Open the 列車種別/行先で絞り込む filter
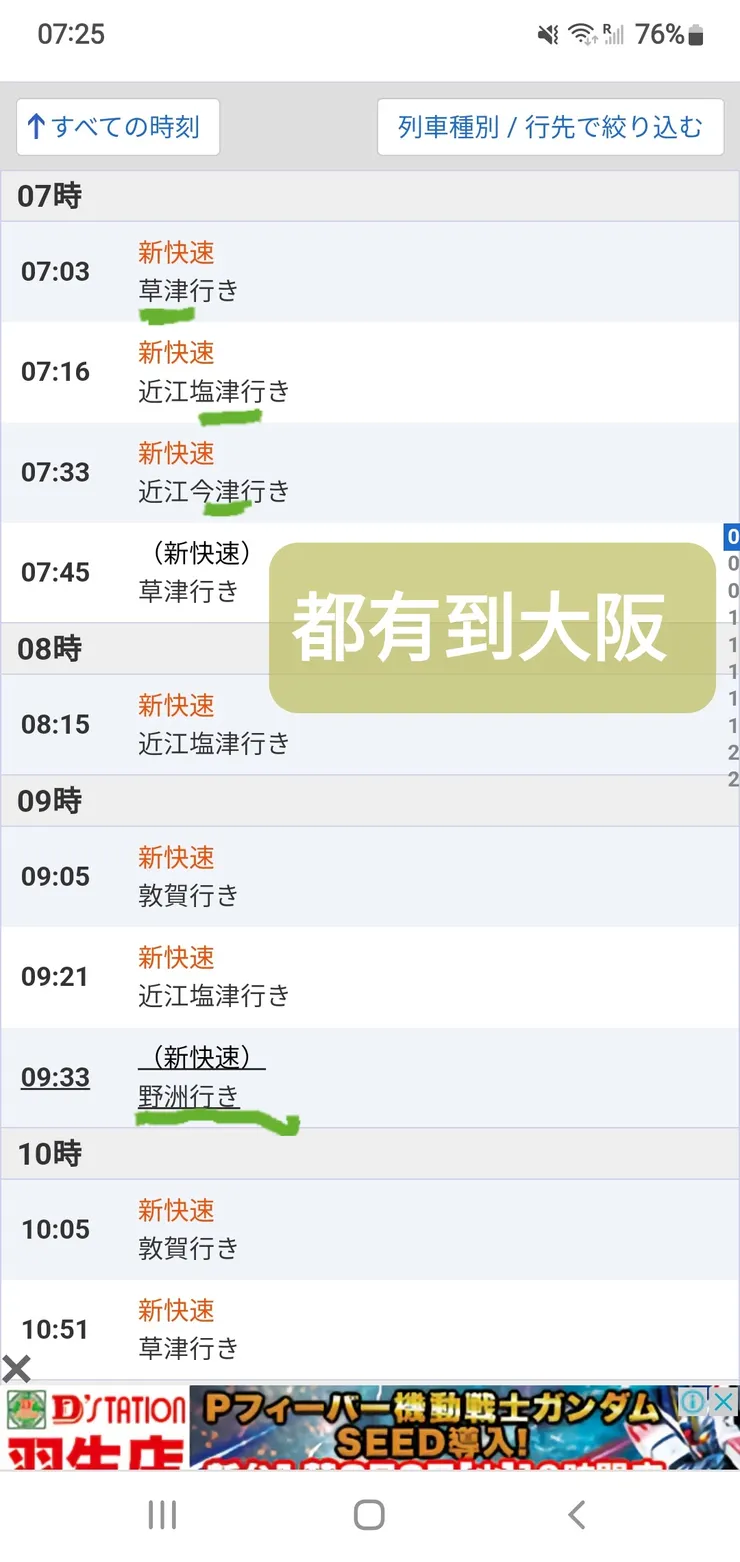 pyautogui.click(x=549, y=127)
